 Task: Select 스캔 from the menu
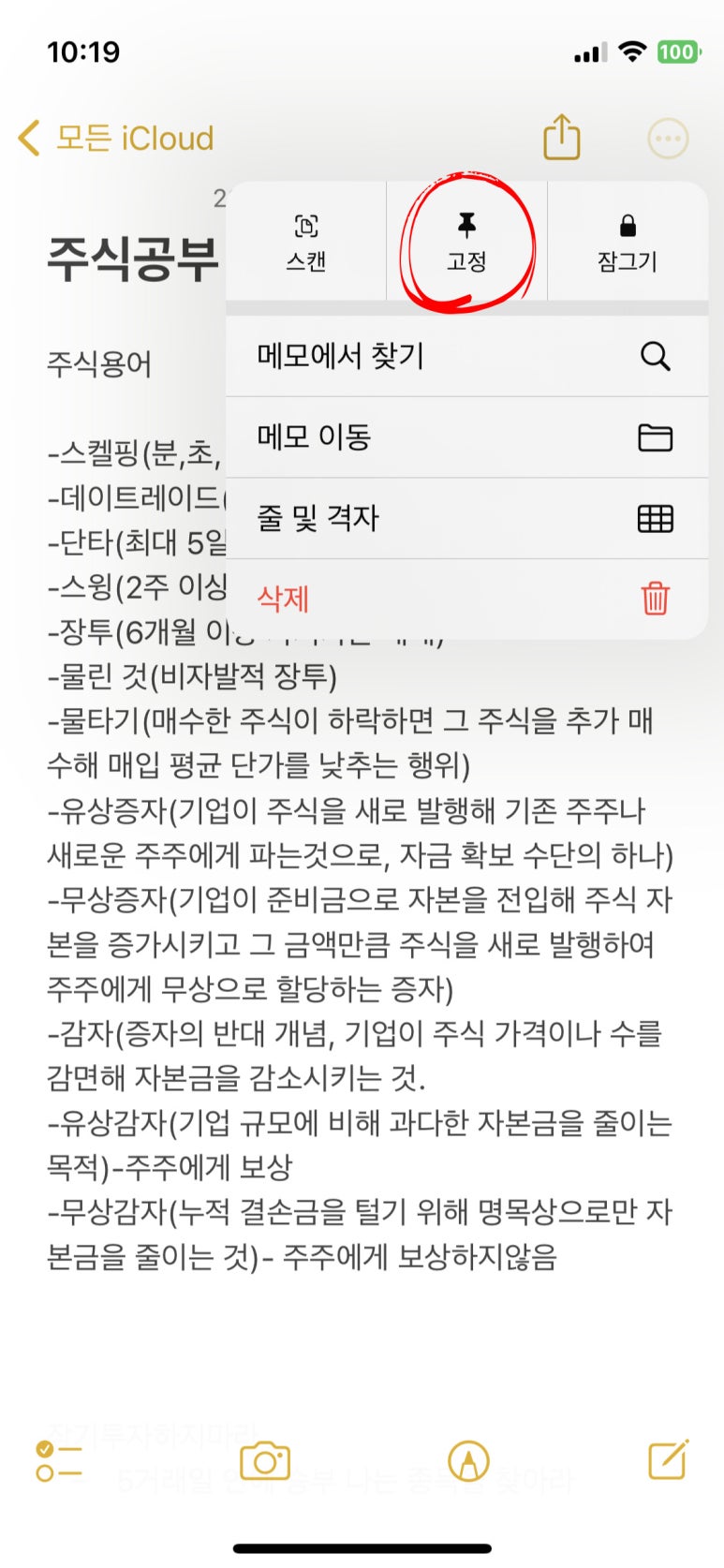[306, 242]
